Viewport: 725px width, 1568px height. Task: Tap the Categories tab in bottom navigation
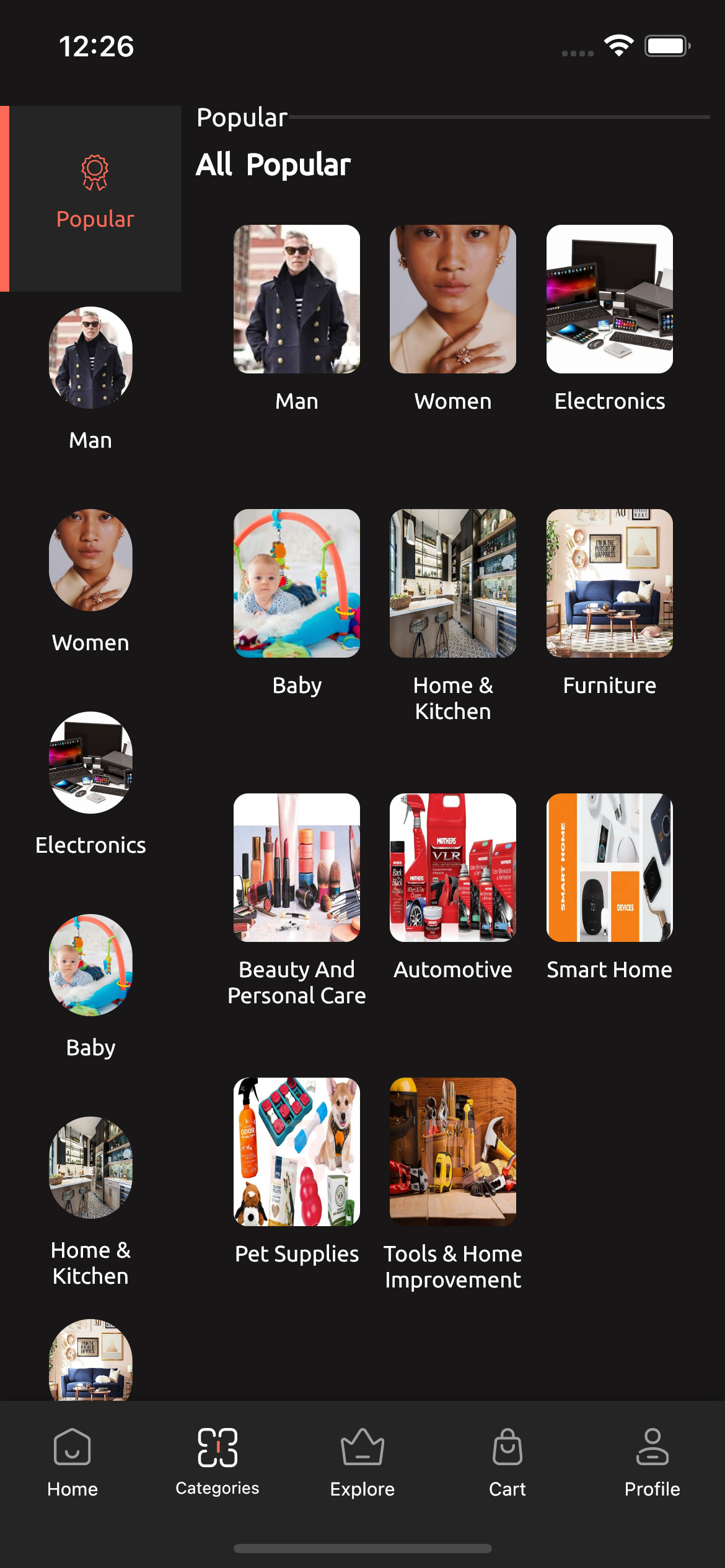tap(217, 1463)
